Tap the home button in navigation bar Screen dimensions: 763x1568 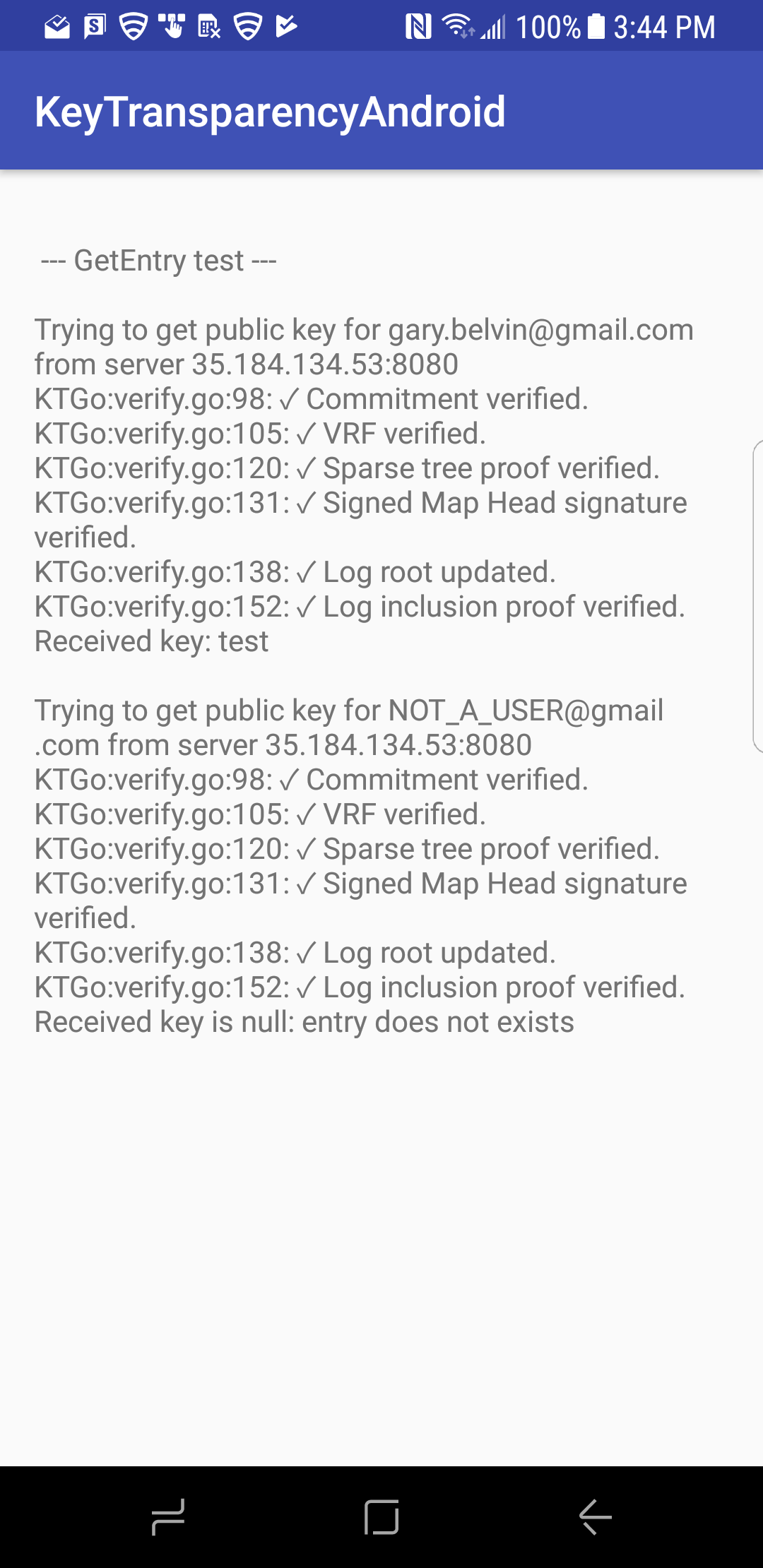click(381, 1516)
